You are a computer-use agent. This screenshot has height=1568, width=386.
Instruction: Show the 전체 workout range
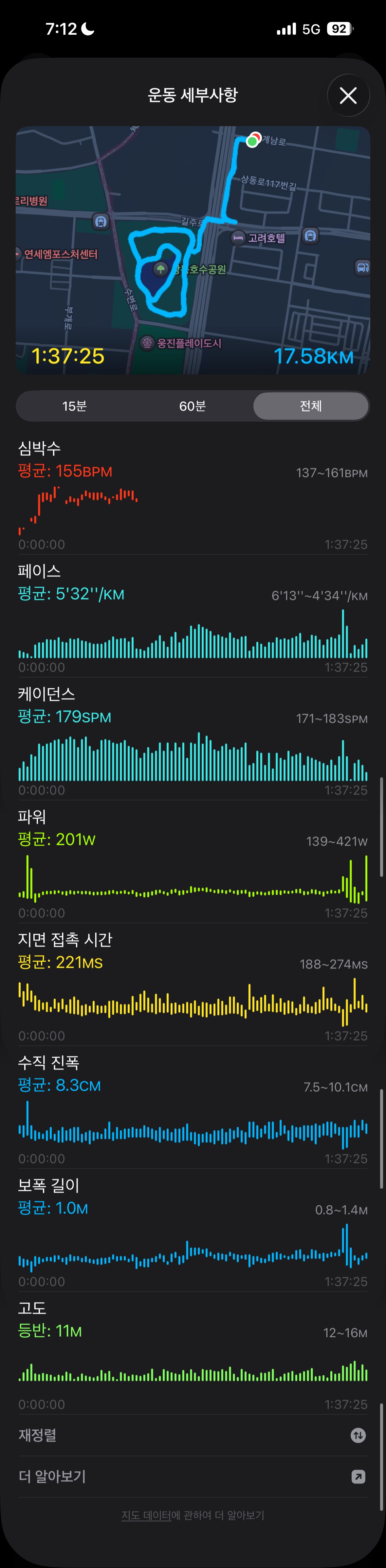(x=311, y=406)
